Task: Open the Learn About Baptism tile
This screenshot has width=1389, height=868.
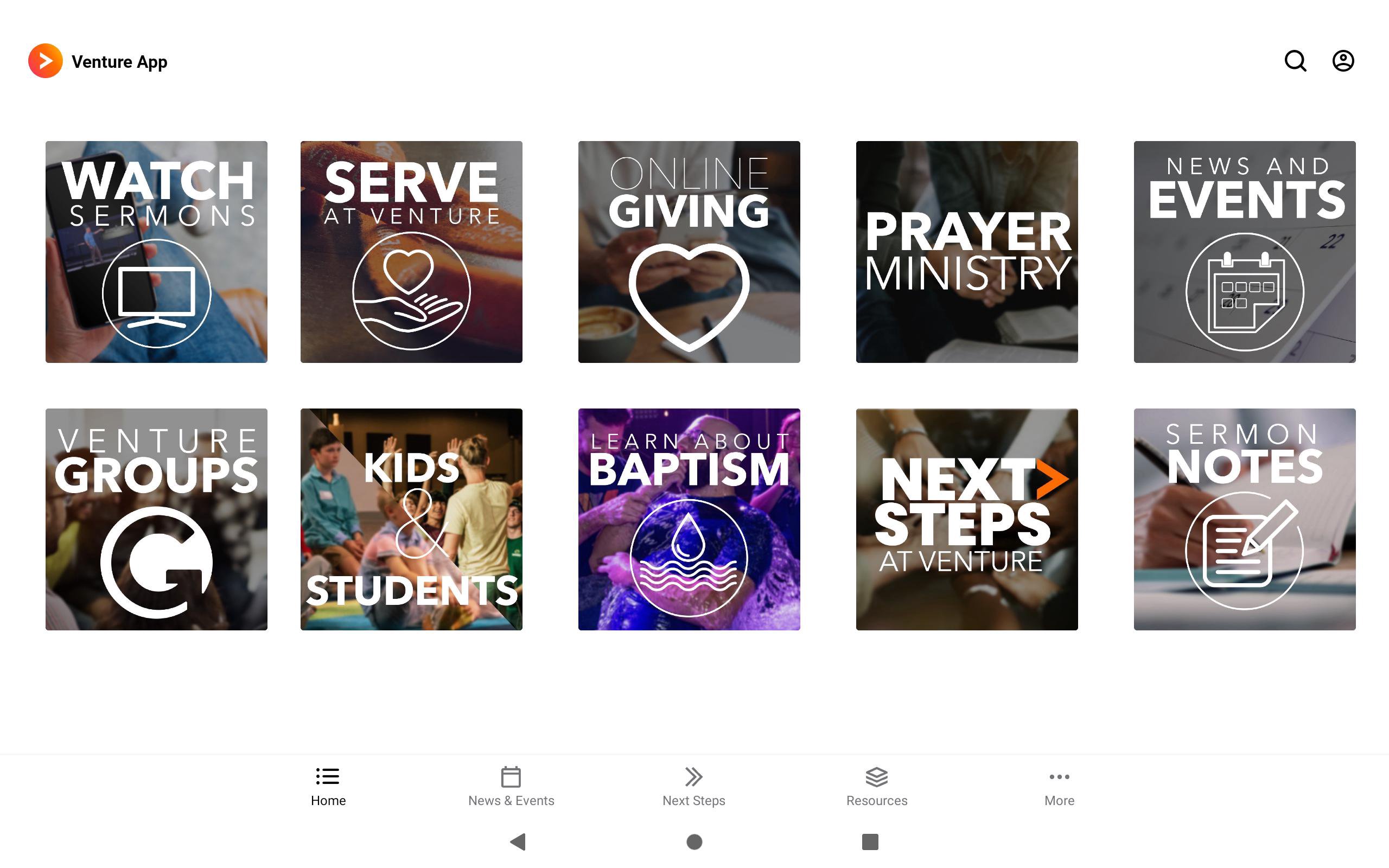Action: 689,519
